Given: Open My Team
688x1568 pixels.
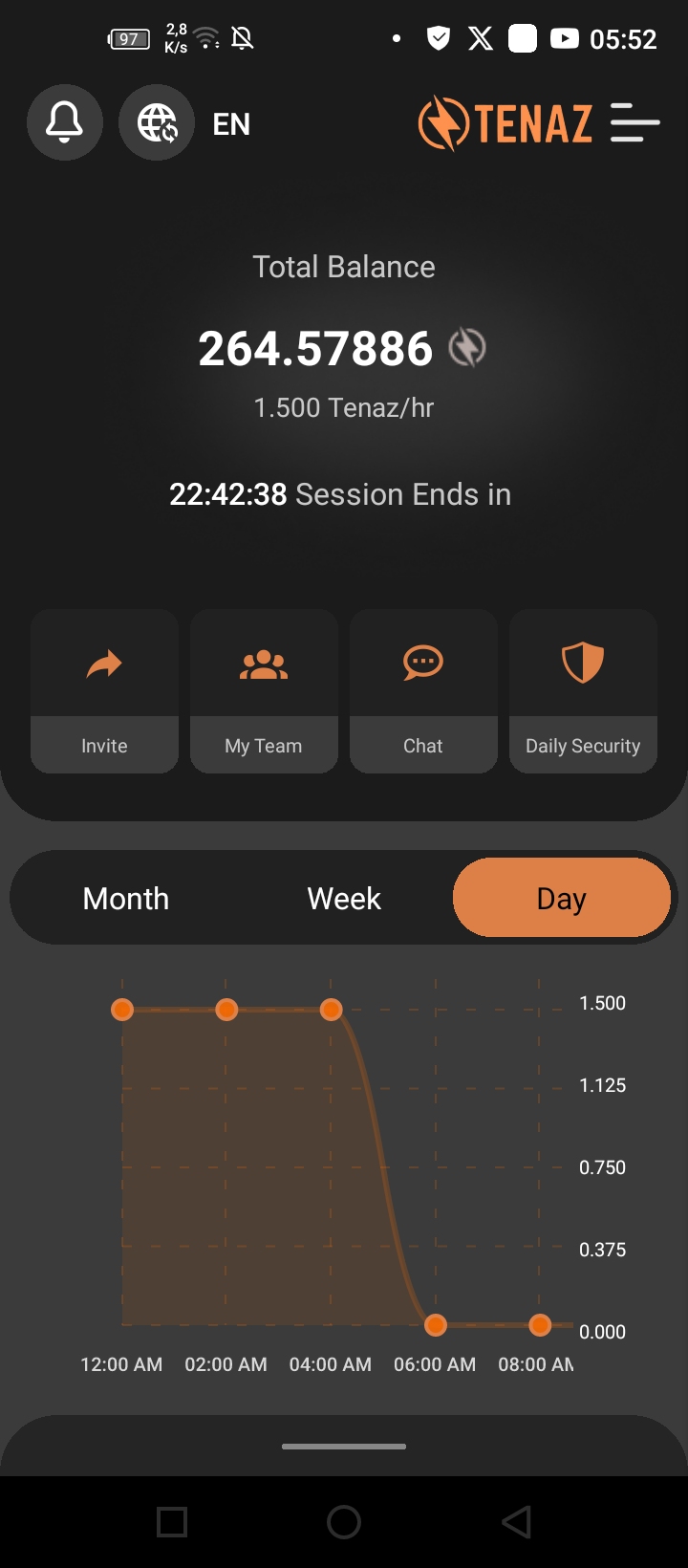Looking at the screenshot, I should (264, 691).
